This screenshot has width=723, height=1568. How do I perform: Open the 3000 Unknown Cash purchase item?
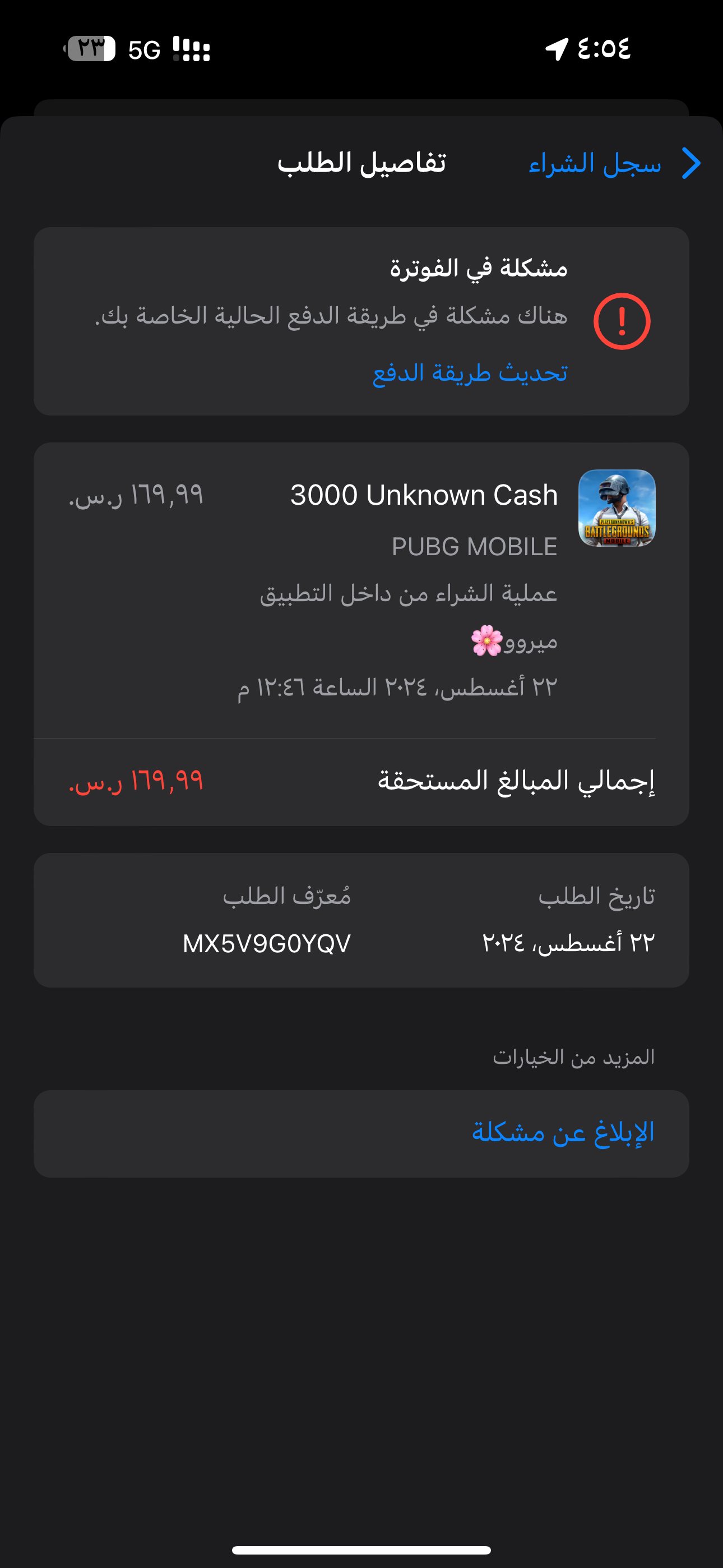pos(424,495)
